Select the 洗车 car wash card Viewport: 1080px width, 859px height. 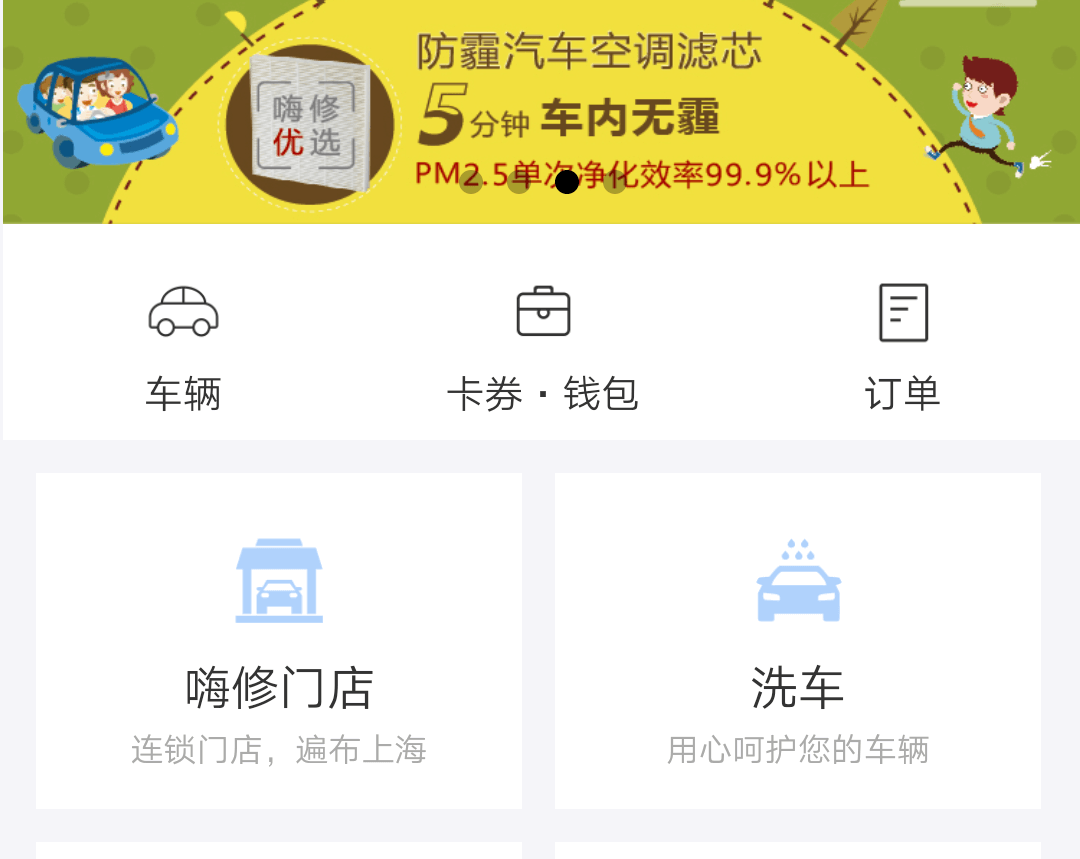click(x=798, y=640)
